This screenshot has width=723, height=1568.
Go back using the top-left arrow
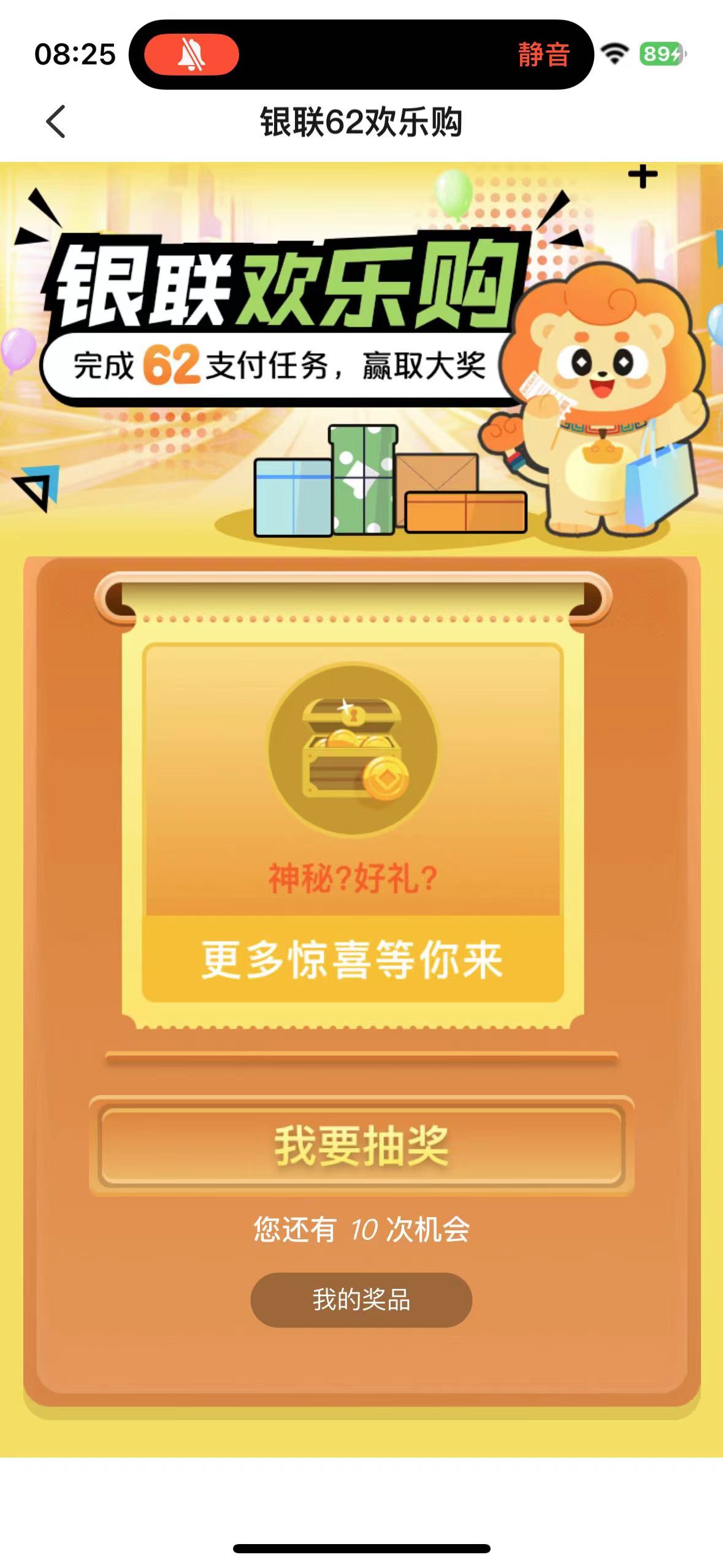pos(56,121)
